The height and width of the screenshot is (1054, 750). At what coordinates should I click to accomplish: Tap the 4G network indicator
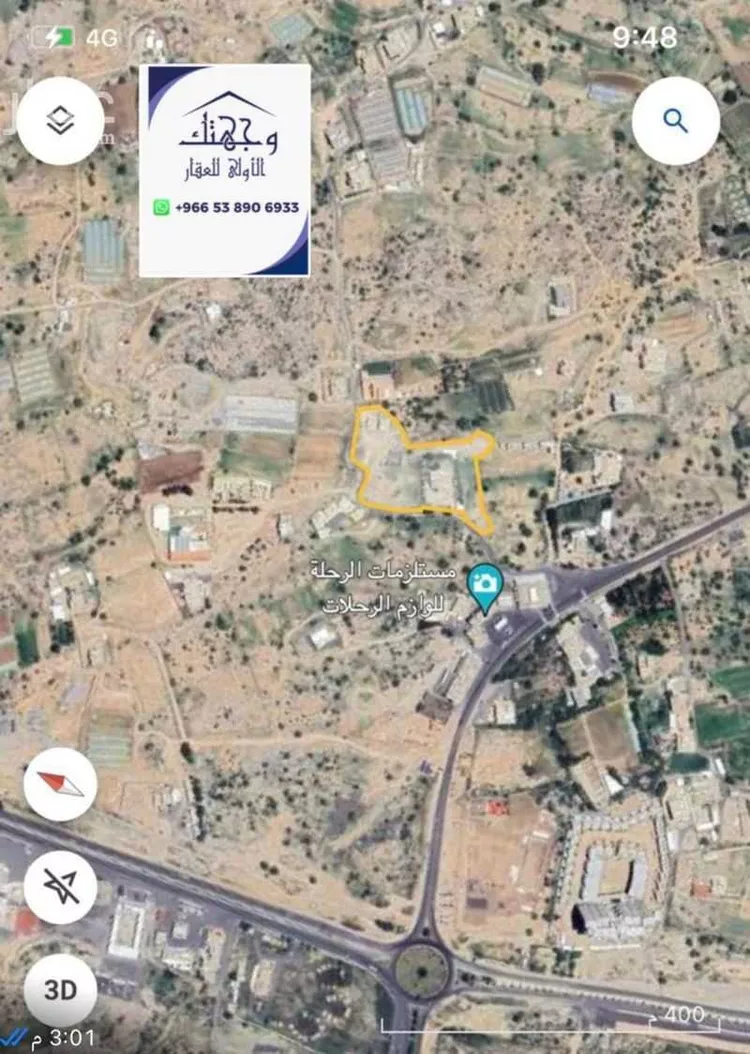pos(100,36)
